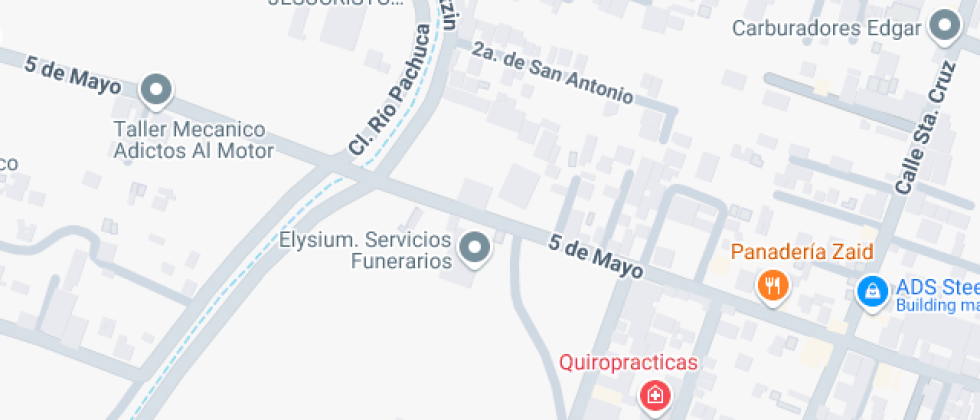
Task: Open the Taller Mecanico Adictos Al Motor pin
Action: coord(155,91)
